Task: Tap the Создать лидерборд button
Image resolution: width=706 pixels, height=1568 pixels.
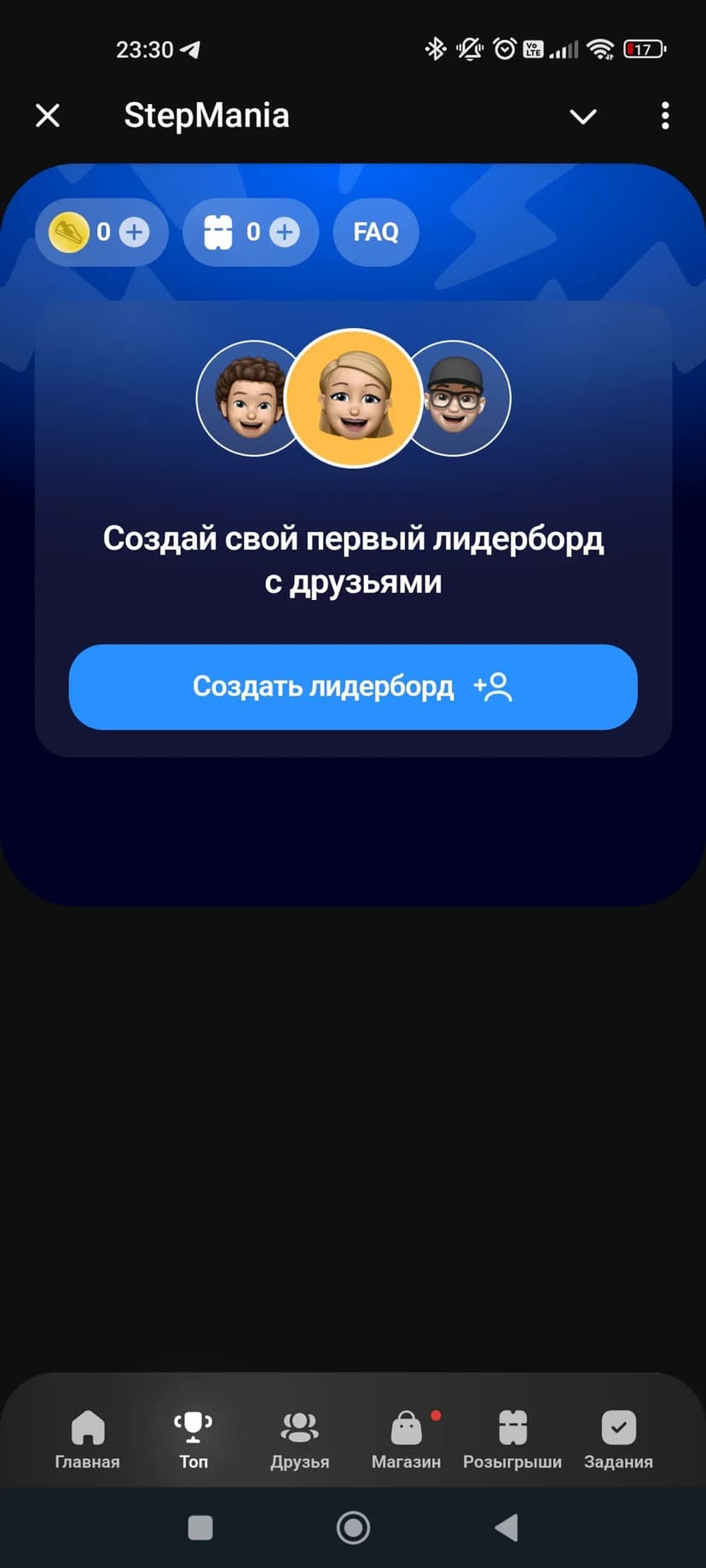Action: 353,687
